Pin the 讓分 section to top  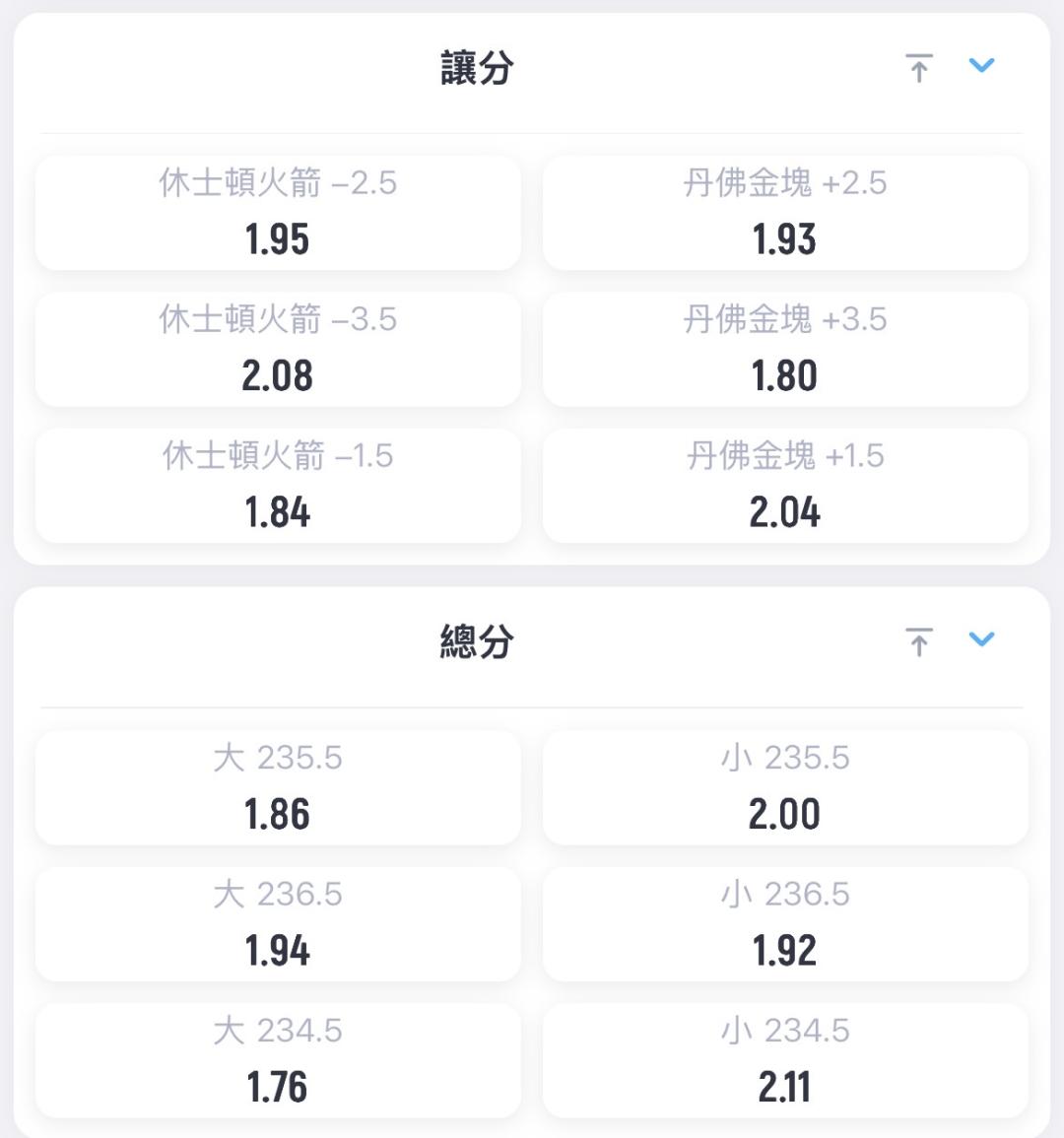click(x=919, y=68)
